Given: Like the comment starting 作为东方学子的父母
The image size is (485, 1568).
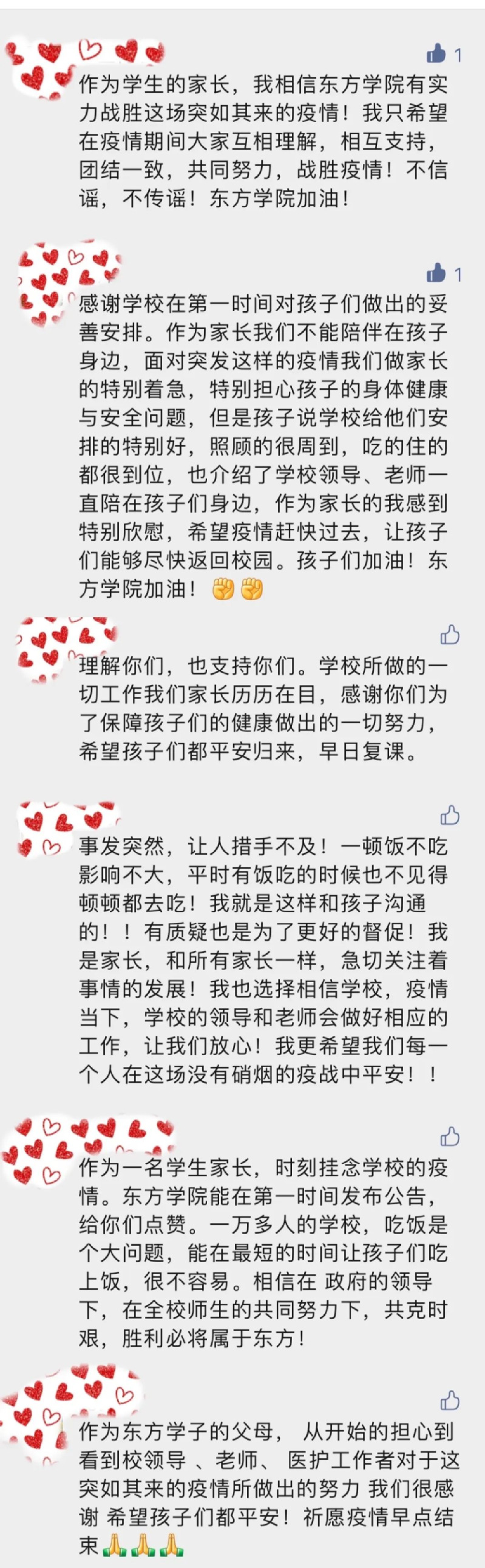Looking at the screenshot, I should point(450,1400).
